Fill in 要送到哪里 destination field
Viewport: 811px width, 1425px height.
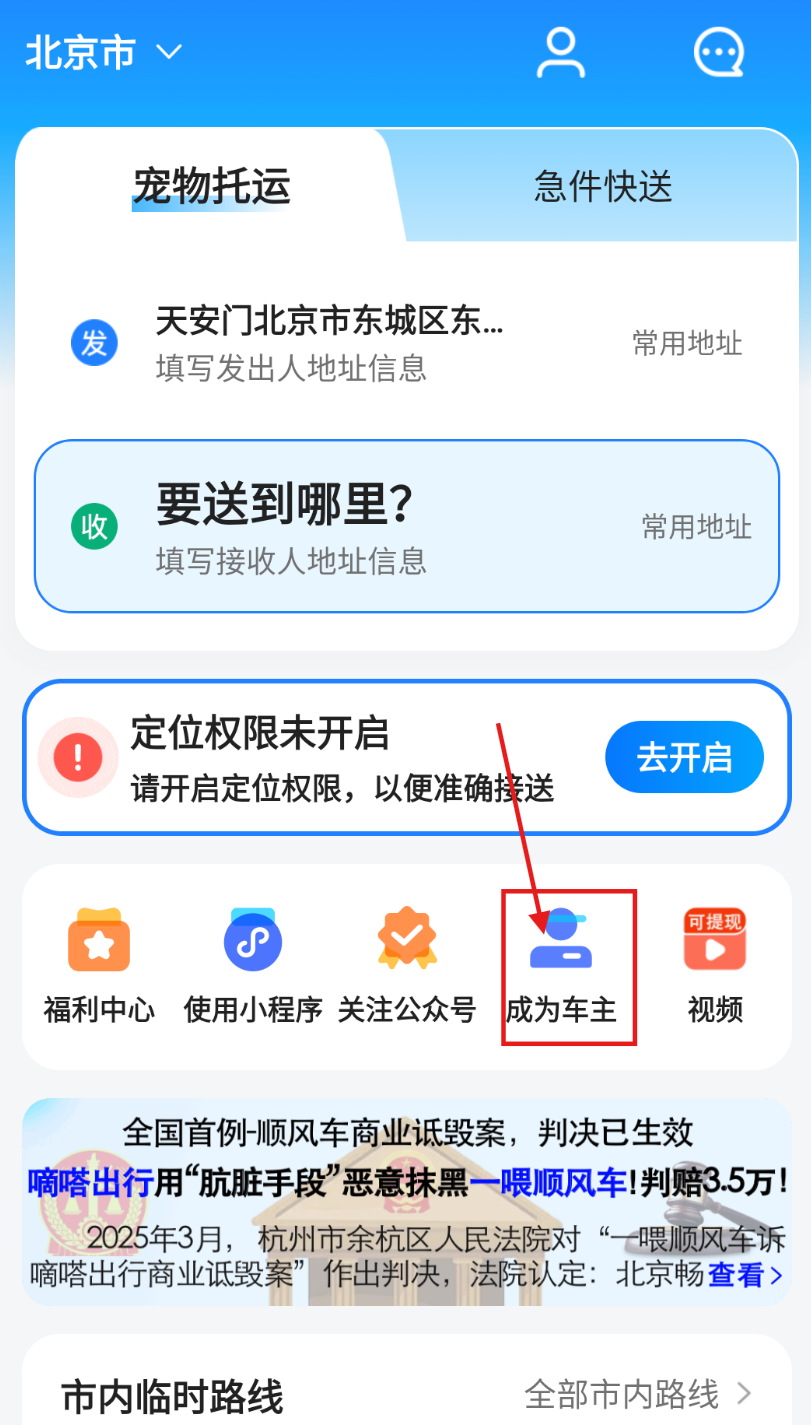click(330, 525)
